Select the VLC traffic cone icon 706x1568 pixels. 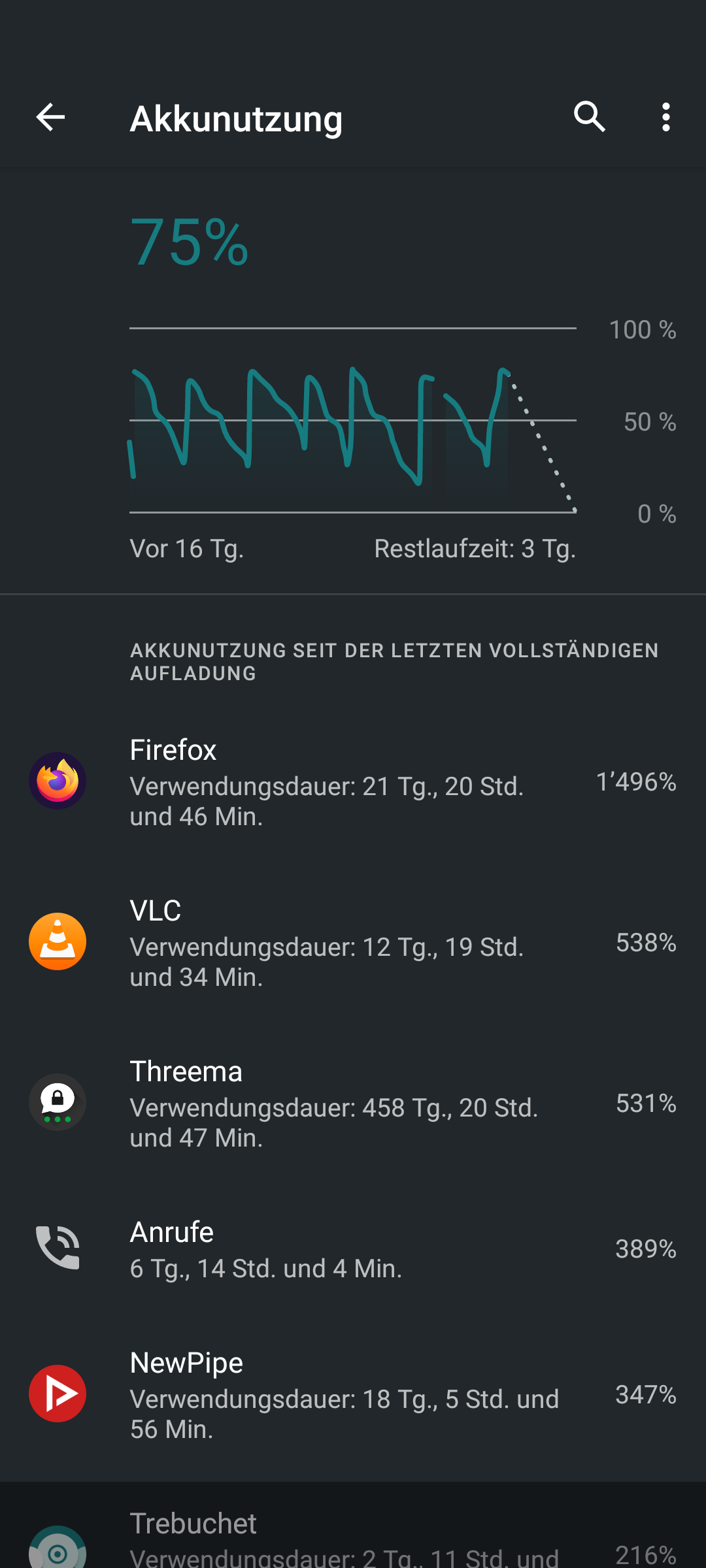point(58,941)
